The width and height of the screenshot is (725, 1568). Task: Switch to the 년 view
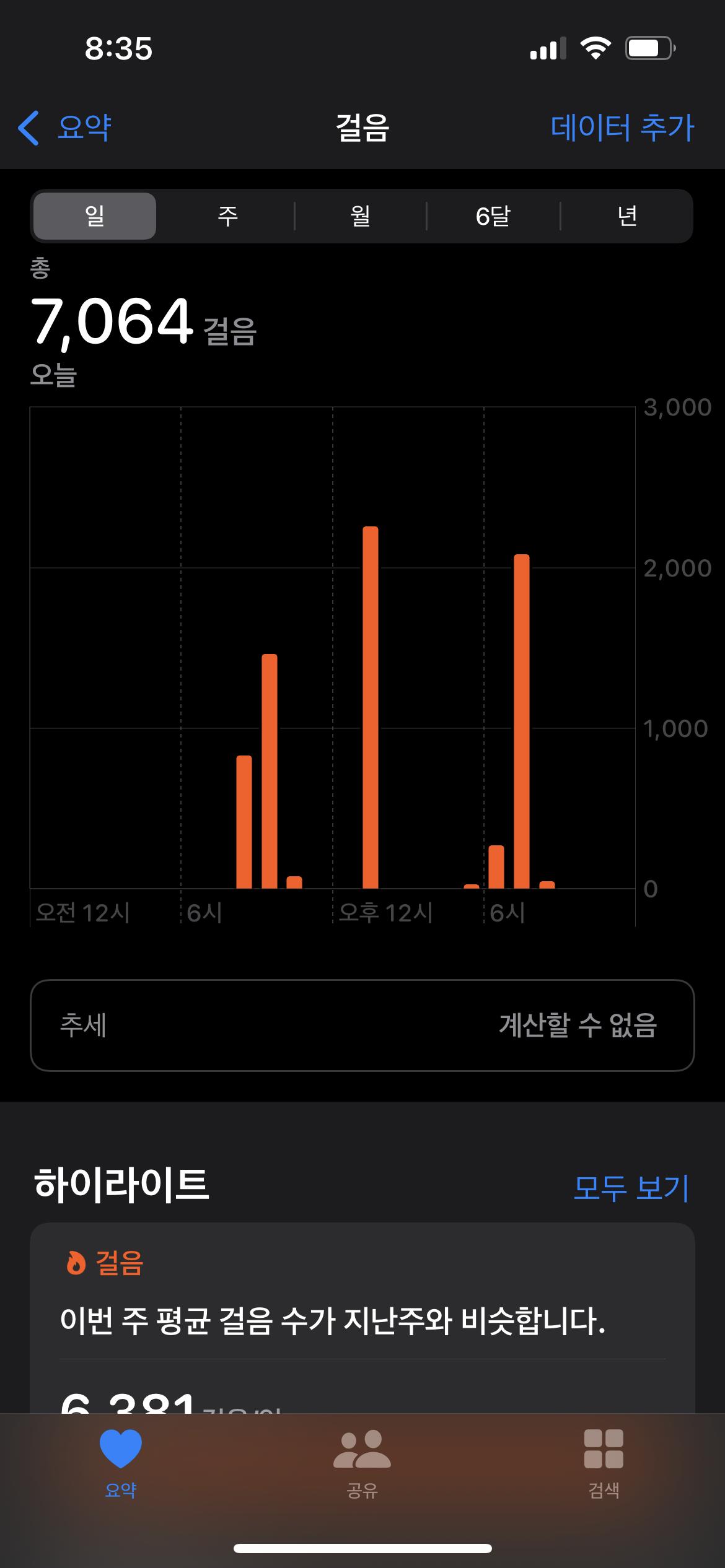(x=626, y=216)
